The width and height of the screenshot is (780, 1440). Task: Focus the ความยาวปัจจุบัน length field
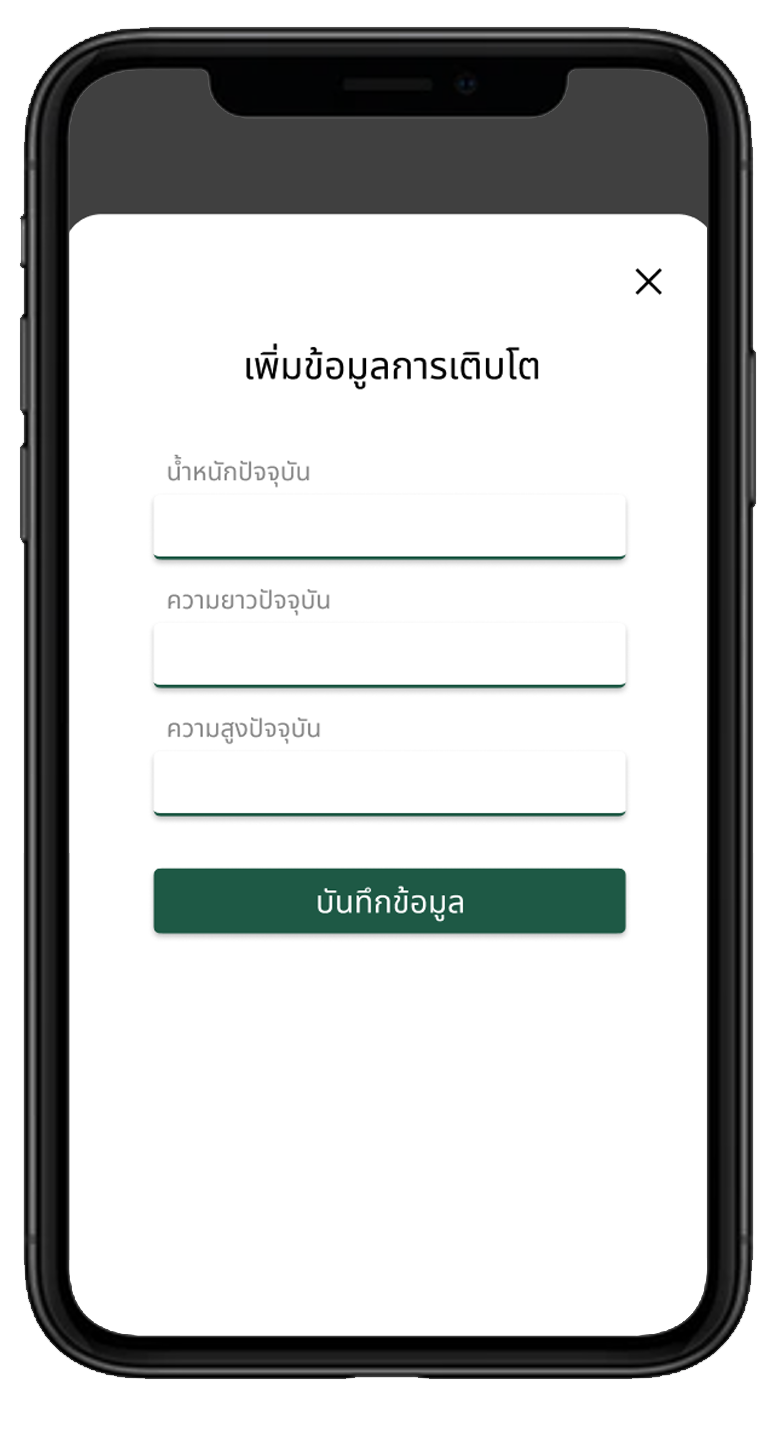389,654
